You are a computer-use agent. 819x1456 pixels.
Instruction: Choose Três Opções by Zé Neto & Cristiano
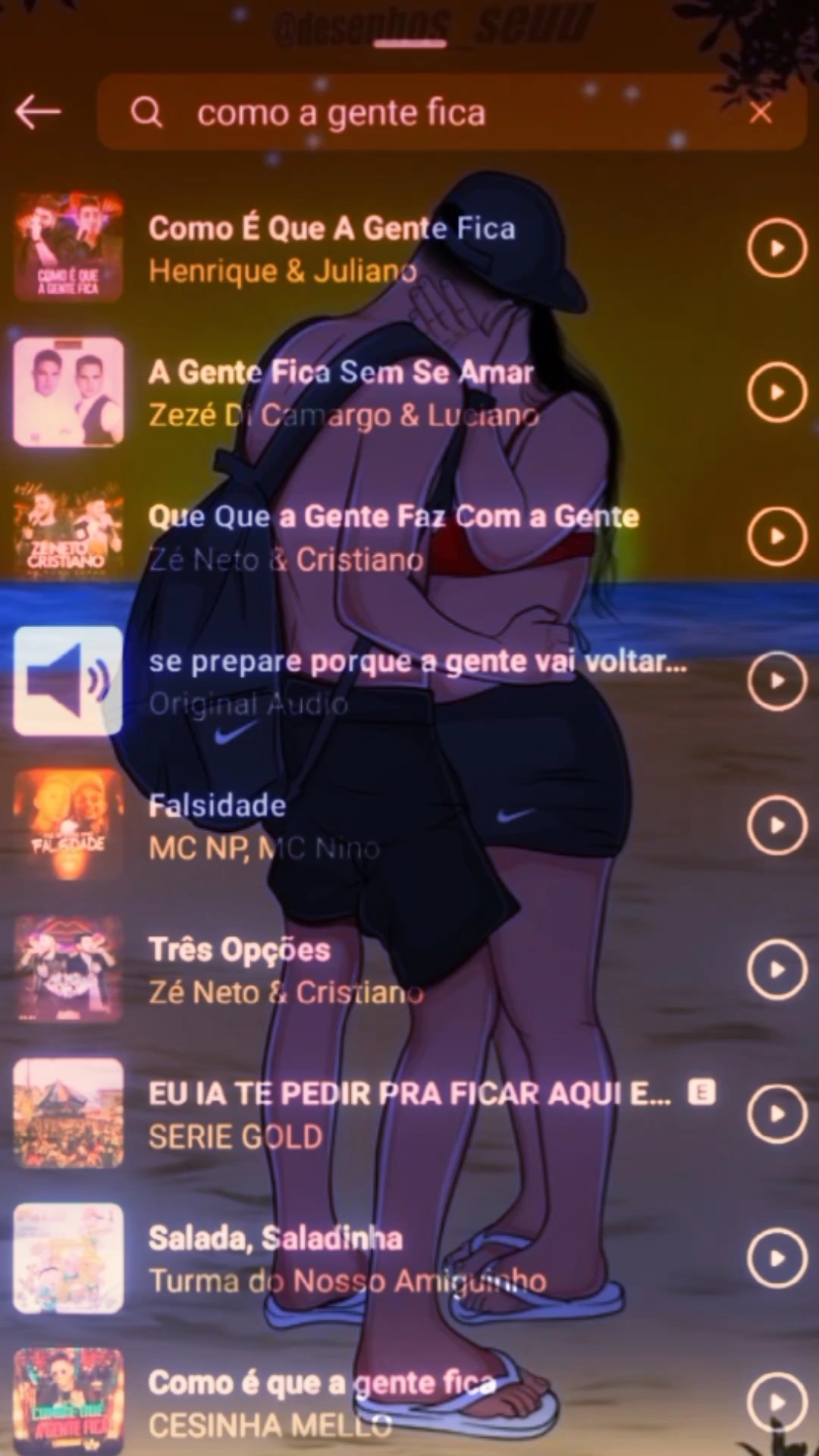372,969
